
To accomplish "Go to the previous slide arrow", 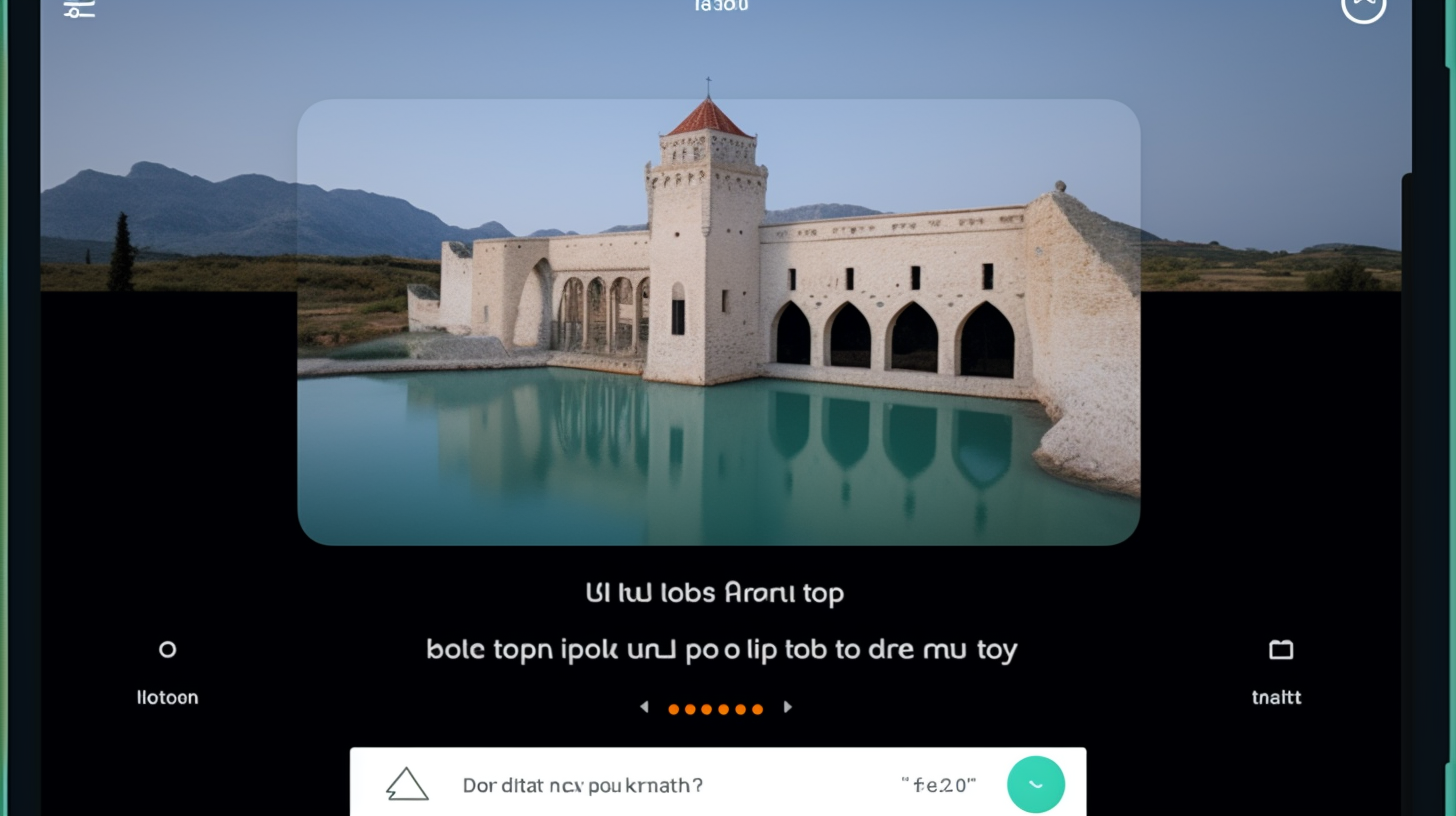I will click(x=644, y=707).
